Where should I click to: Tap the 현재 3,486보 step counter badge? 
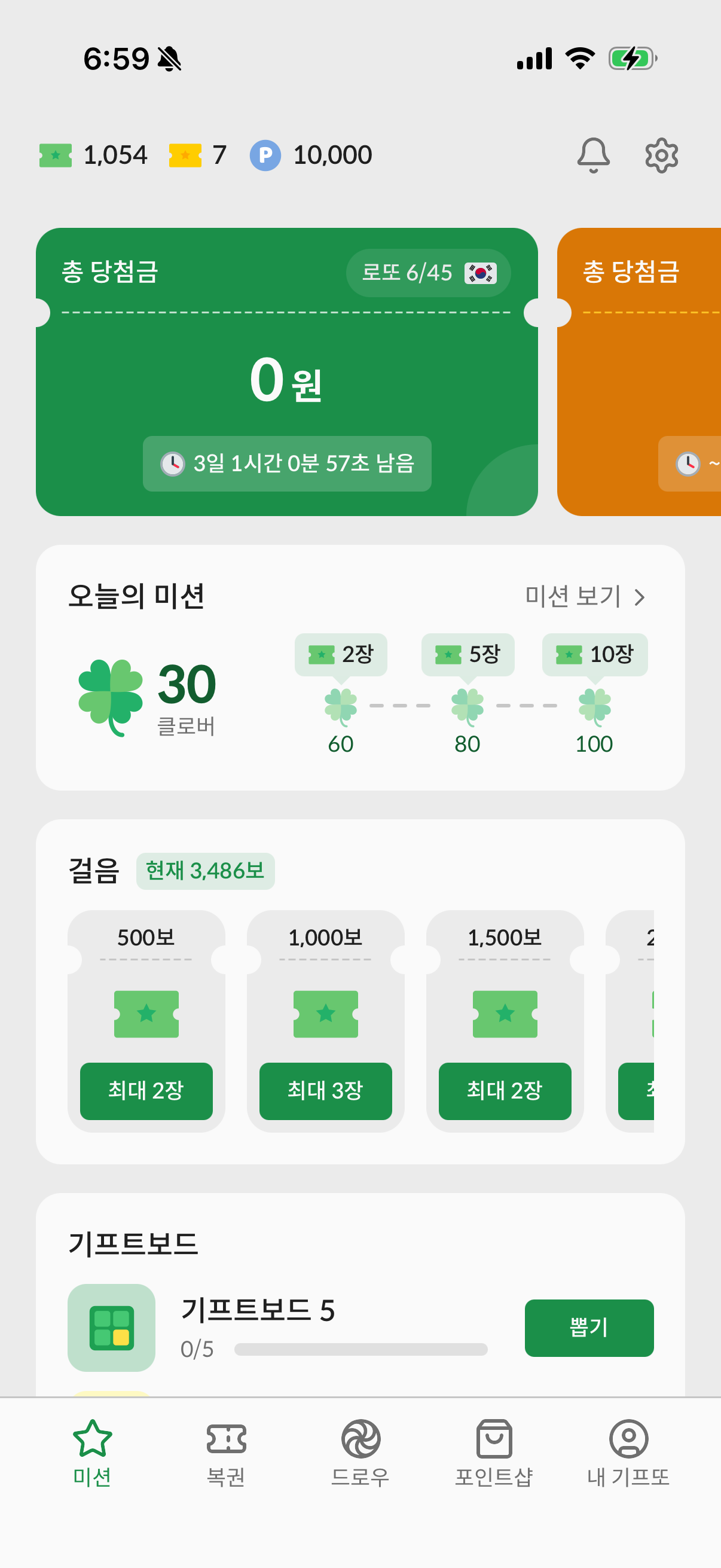coord(205,872)
